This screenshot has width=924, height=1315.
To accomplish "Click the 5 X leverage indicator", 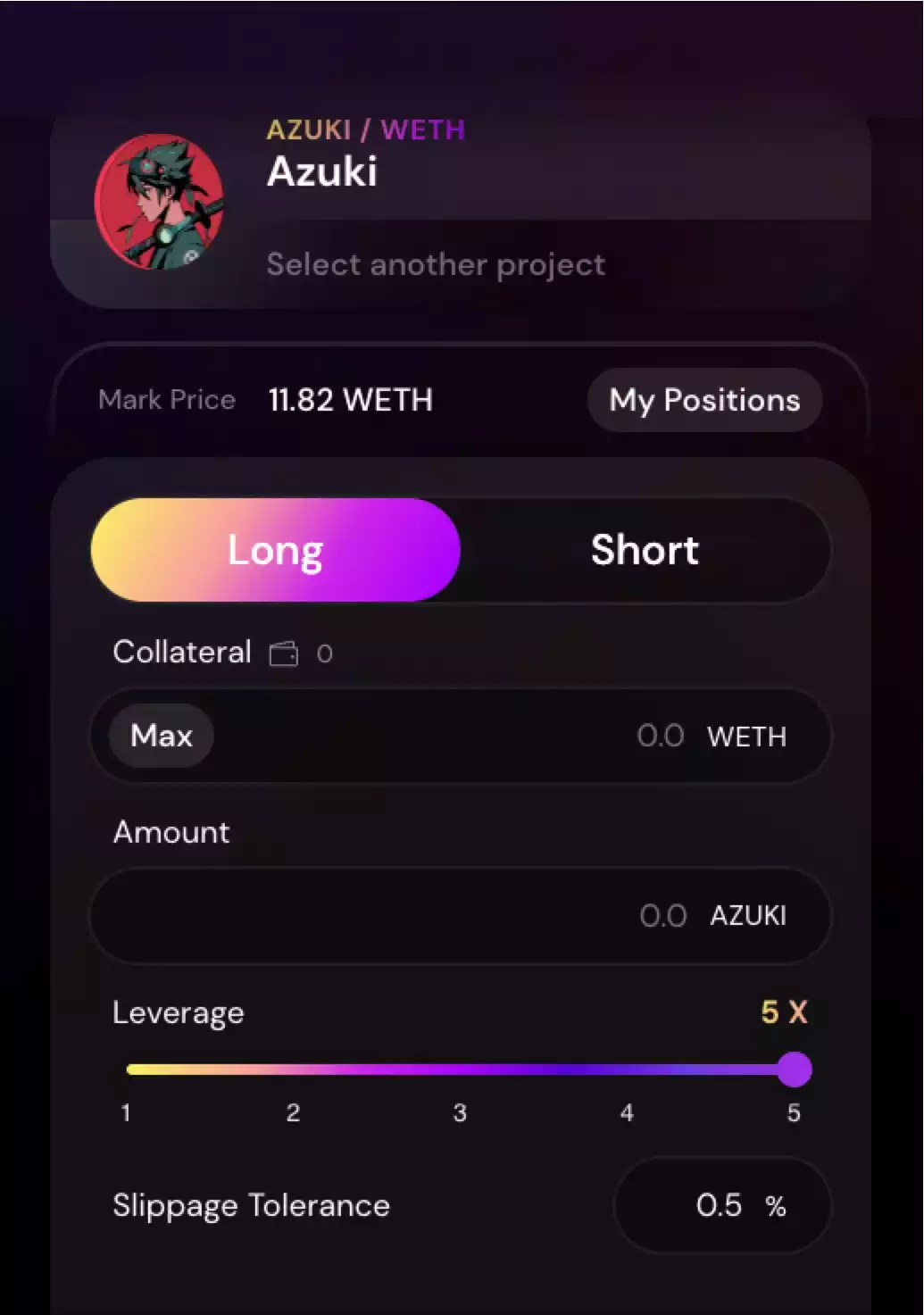I will (782, 1012).
